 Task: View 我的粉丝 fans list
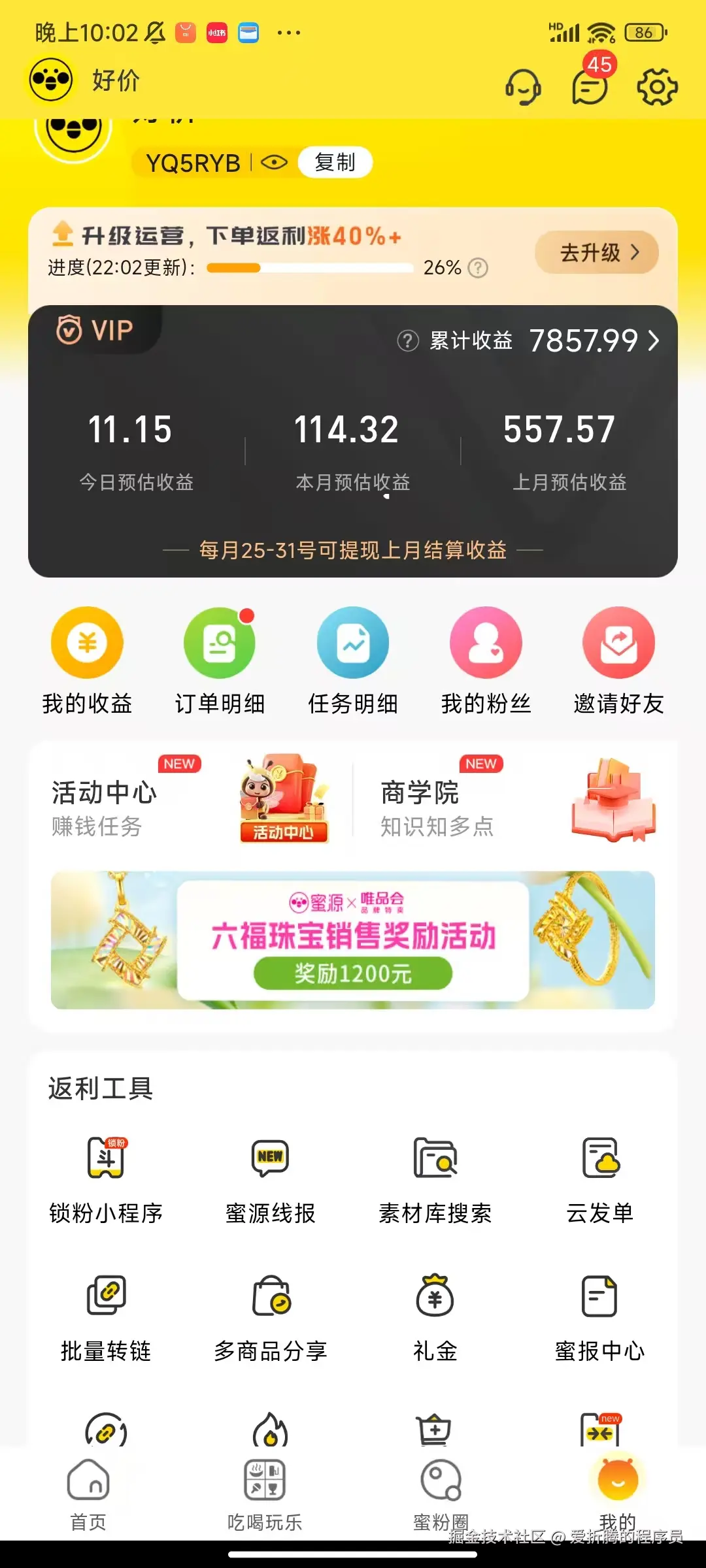[x=486, y=660]
